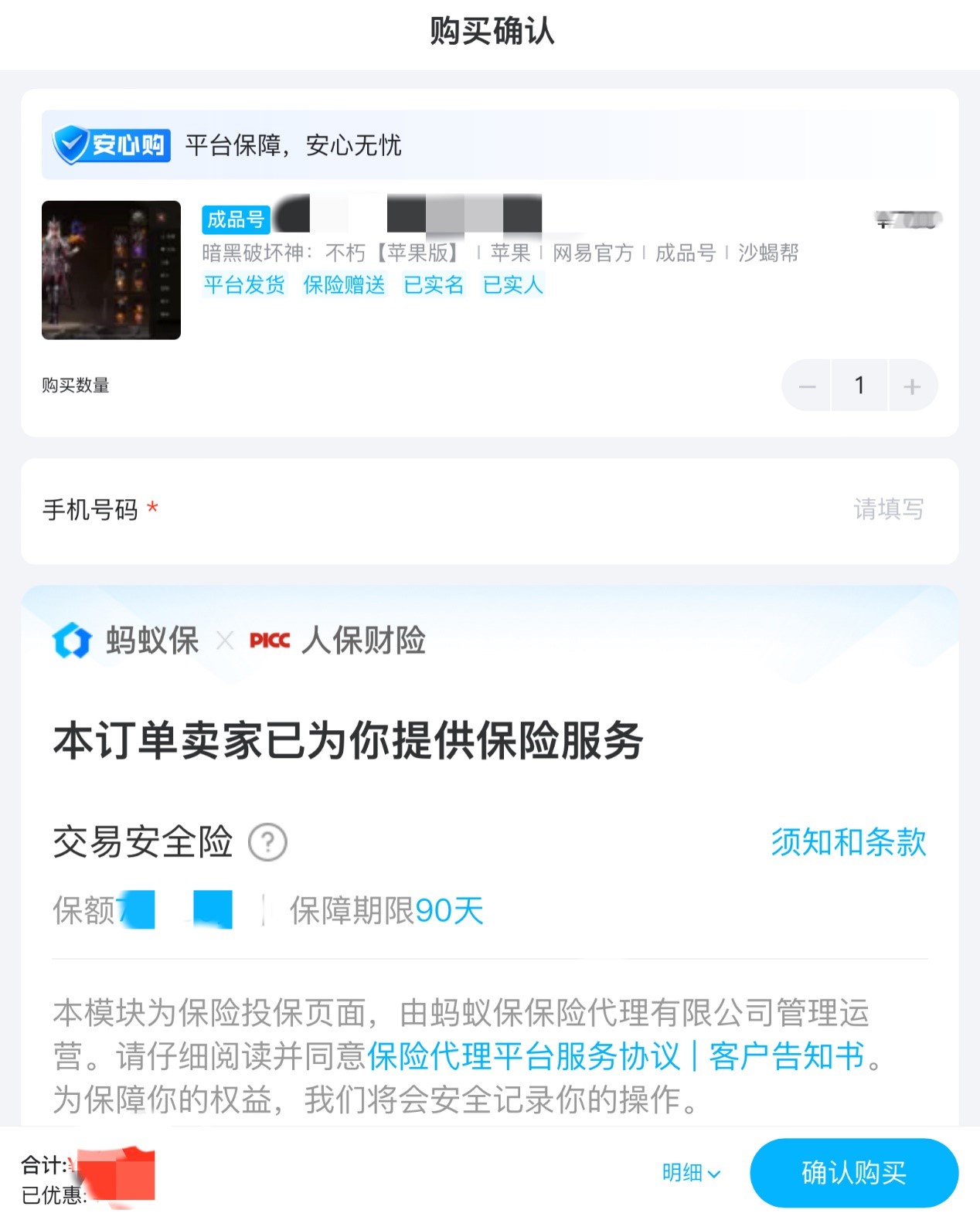Image resolution: width=980 pixels, height=1220 pixels.
Task: Tap the 确认购买 button
Action: click(x=853, y=1172)
